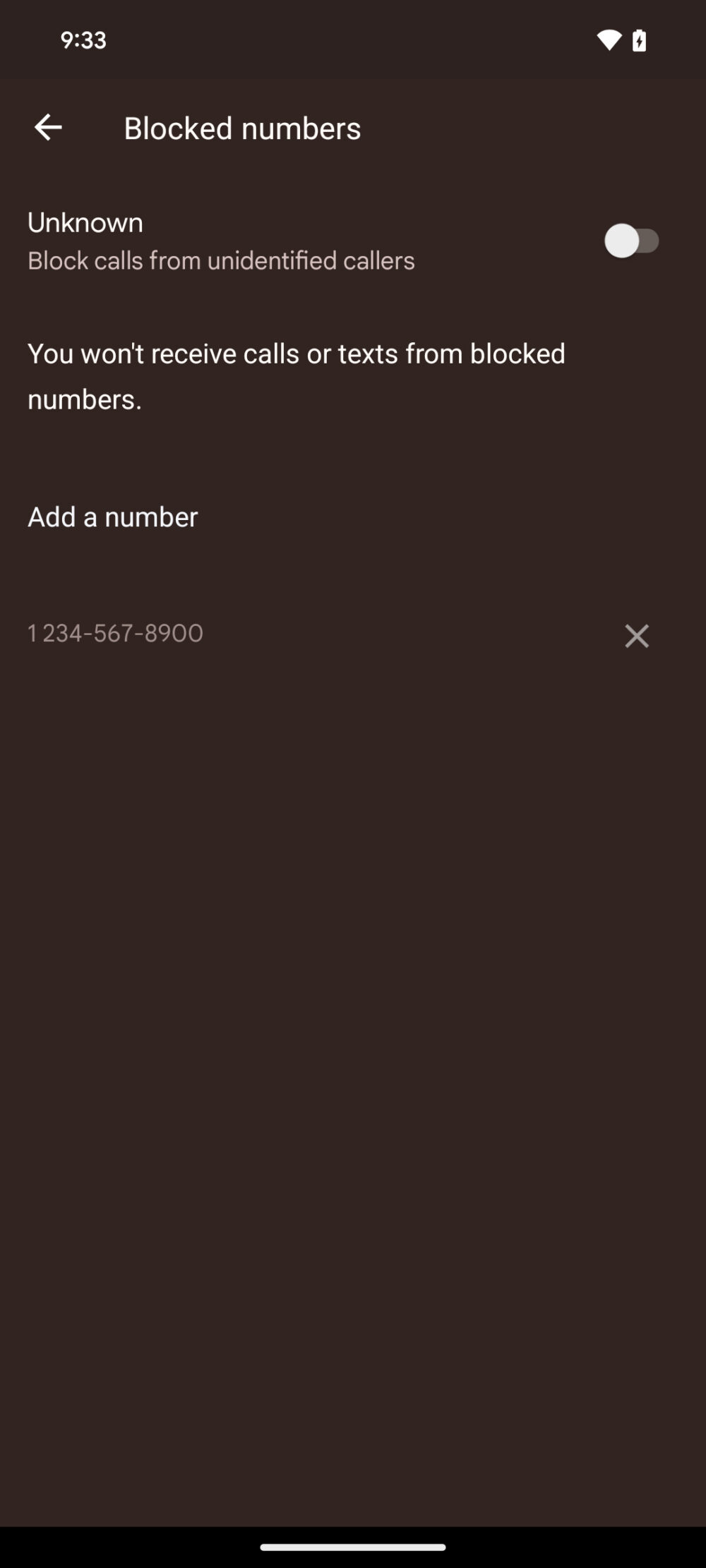Screen dimensions: 706x1568
Task: Tap the Unknown row to expand details
Action: (221, 240)
